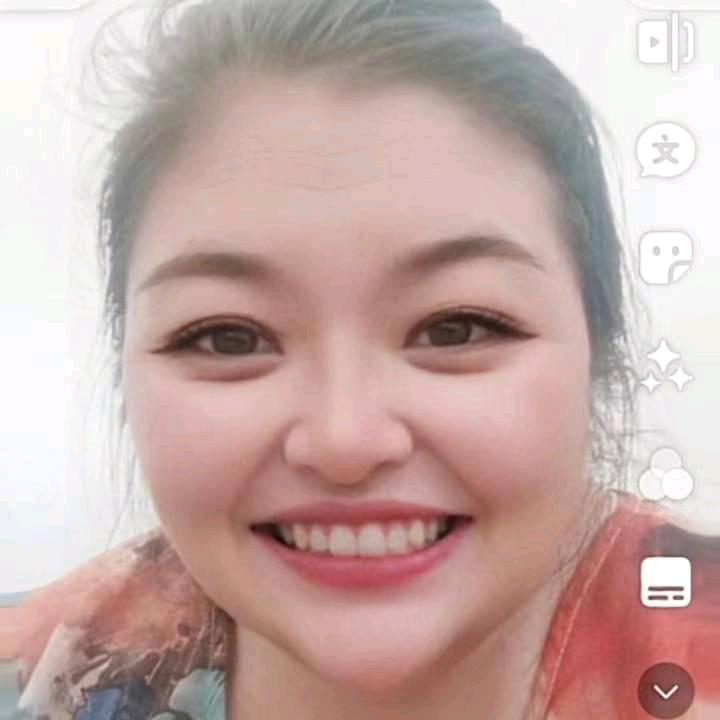Open the stickers panel
720x720 pixels.
[x=666, y=258]
